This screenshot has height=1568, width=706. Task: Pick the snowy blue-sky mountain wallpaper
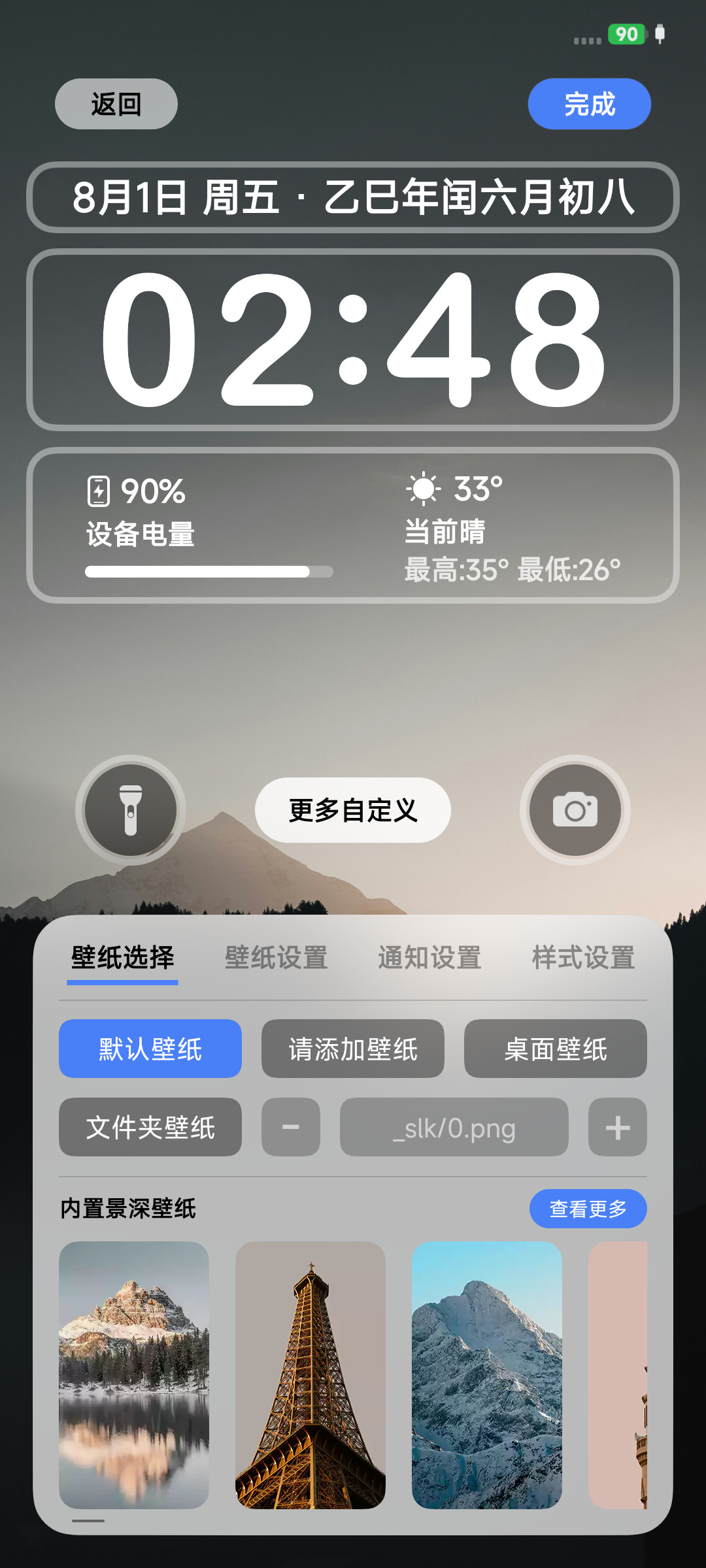[487, 1375]
